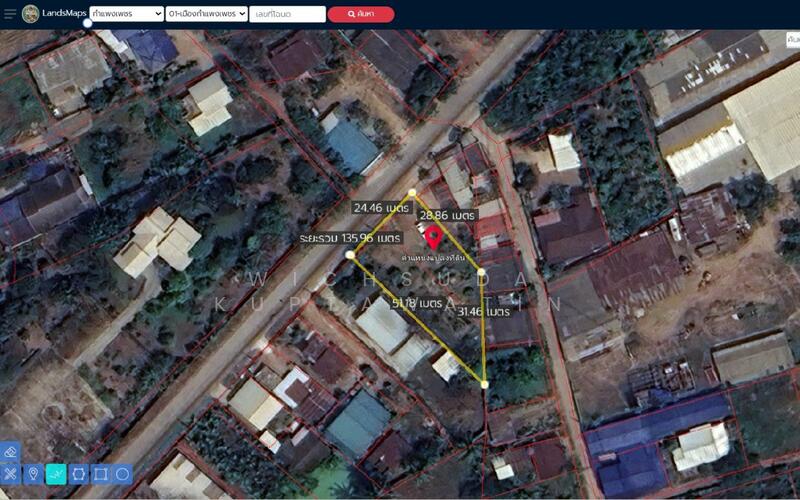Select the circle drawing tool
Viewport: 800px width, 500px height.
(122, 474)
